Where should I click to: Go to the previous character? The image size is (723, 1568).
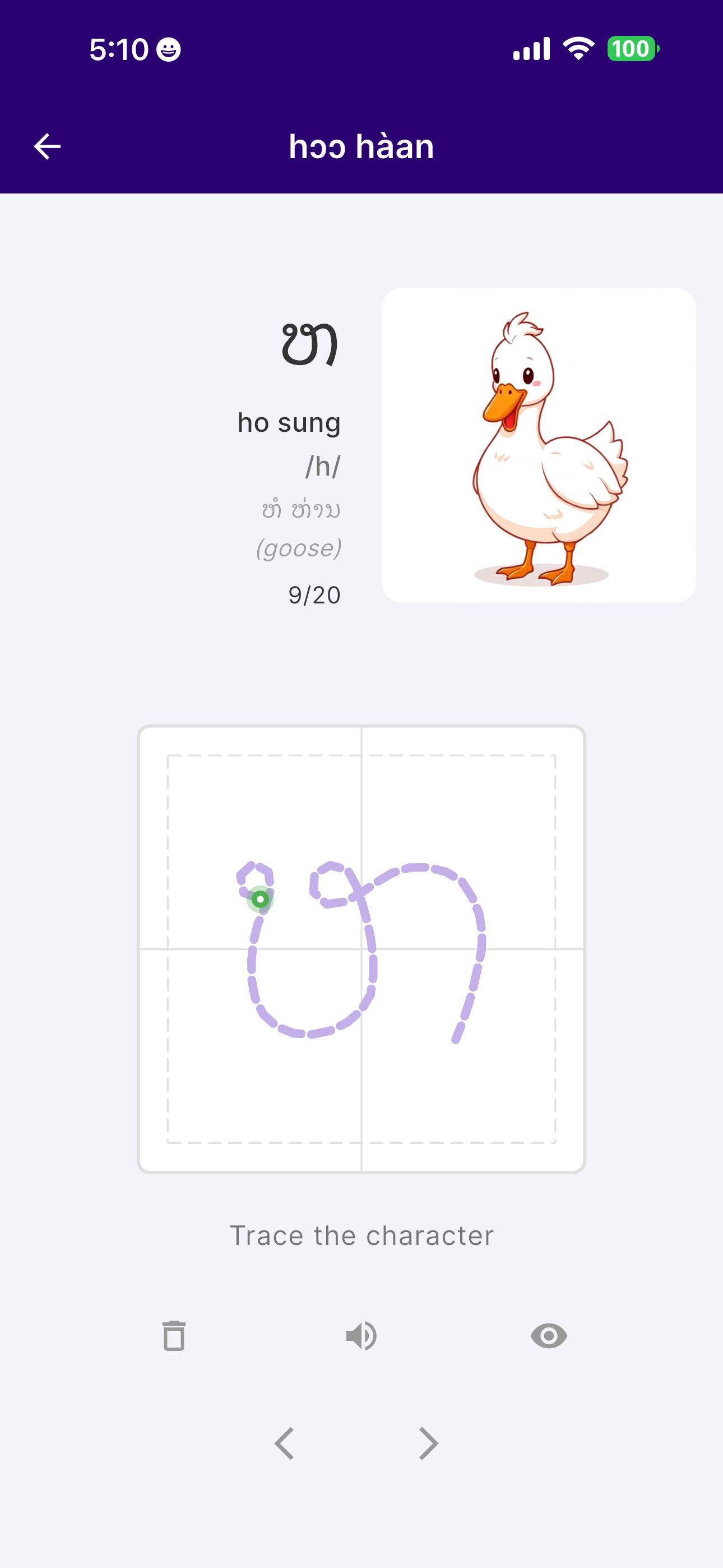(x=285, y=1443)
